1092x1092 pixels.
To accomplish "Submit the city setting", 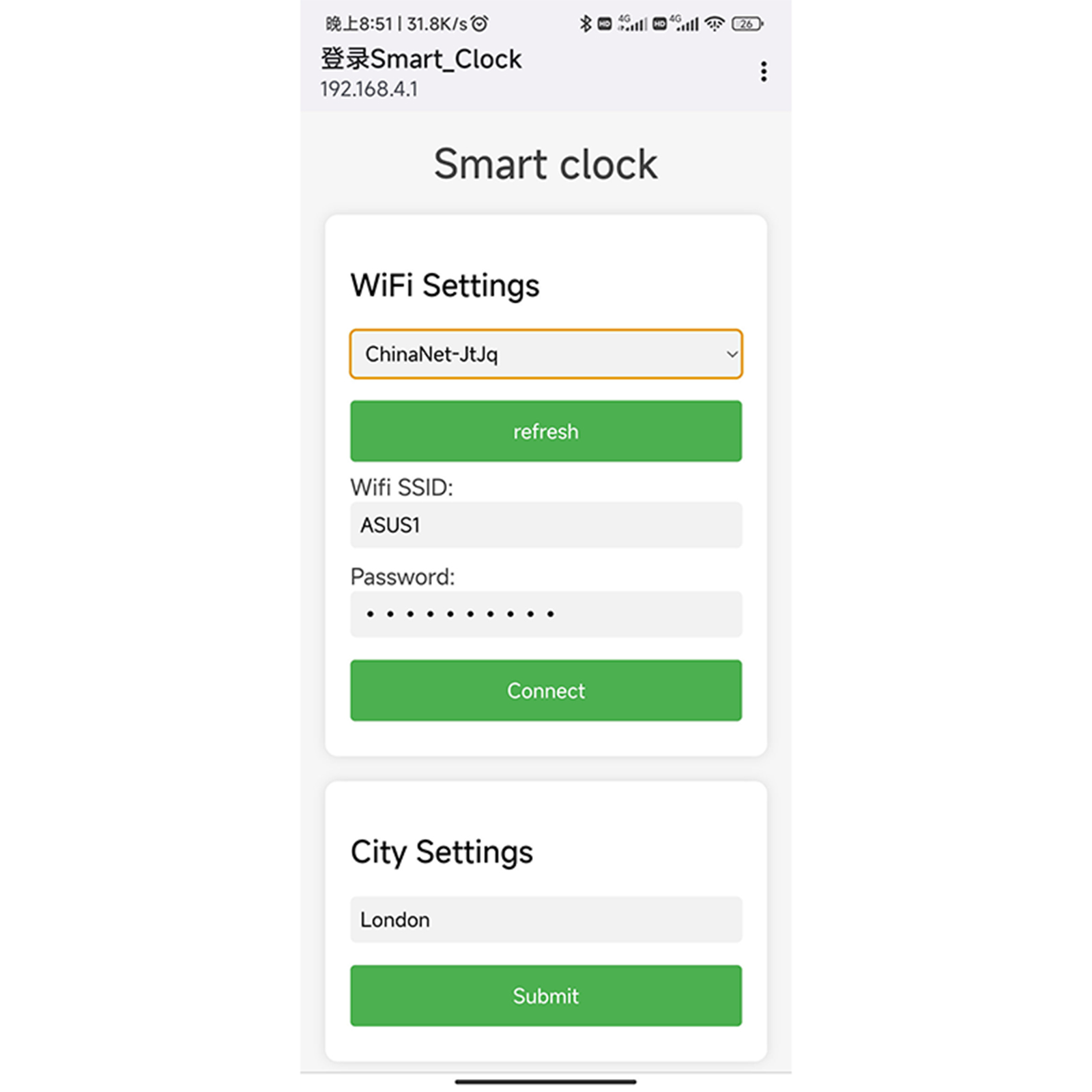I will pyautogui.click(x=545, y=996).
